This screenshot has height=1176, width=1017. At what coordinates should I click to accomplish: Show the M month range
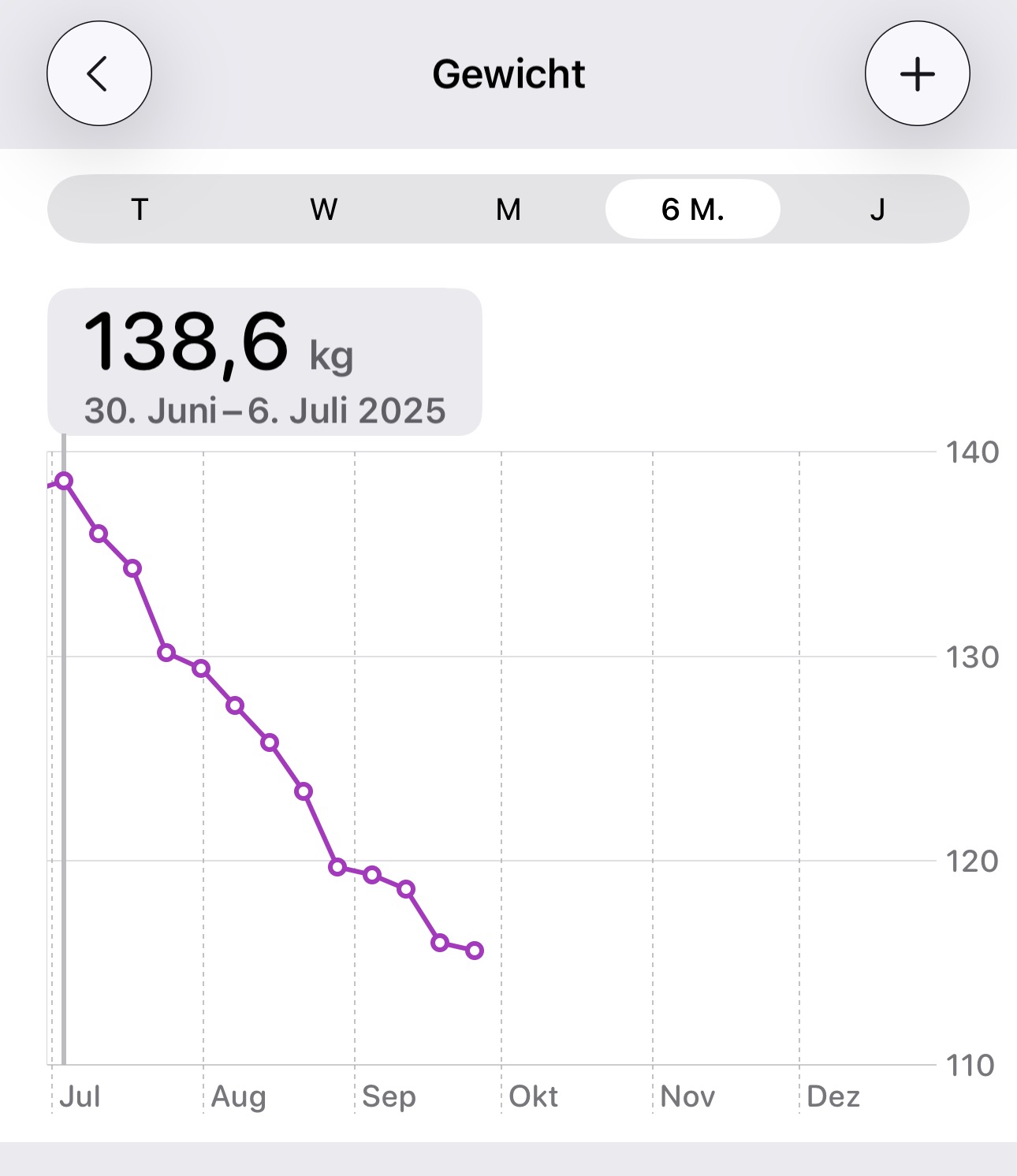click(x=508, y=210)
